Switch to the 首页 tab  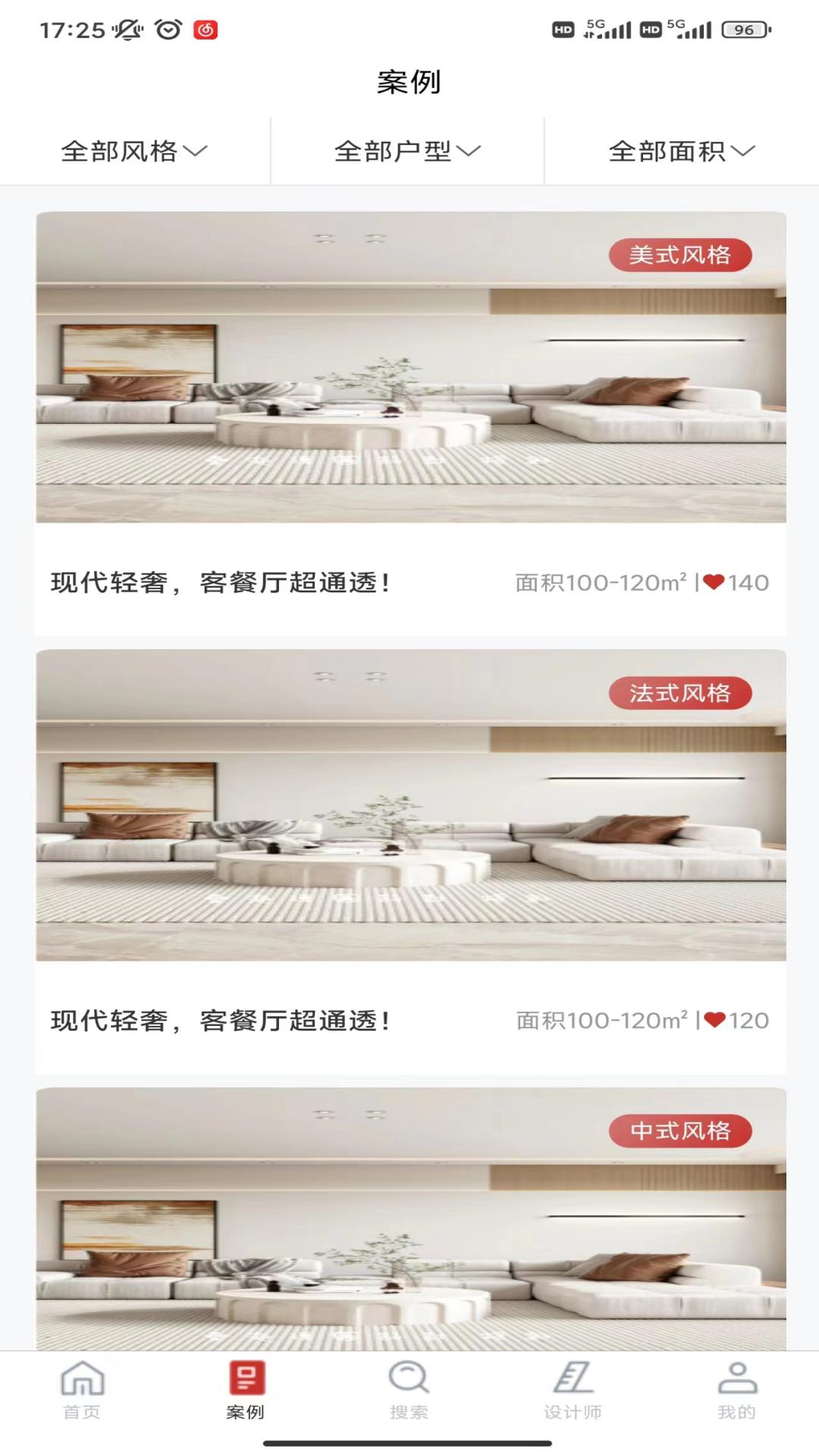click(82, 1390)
